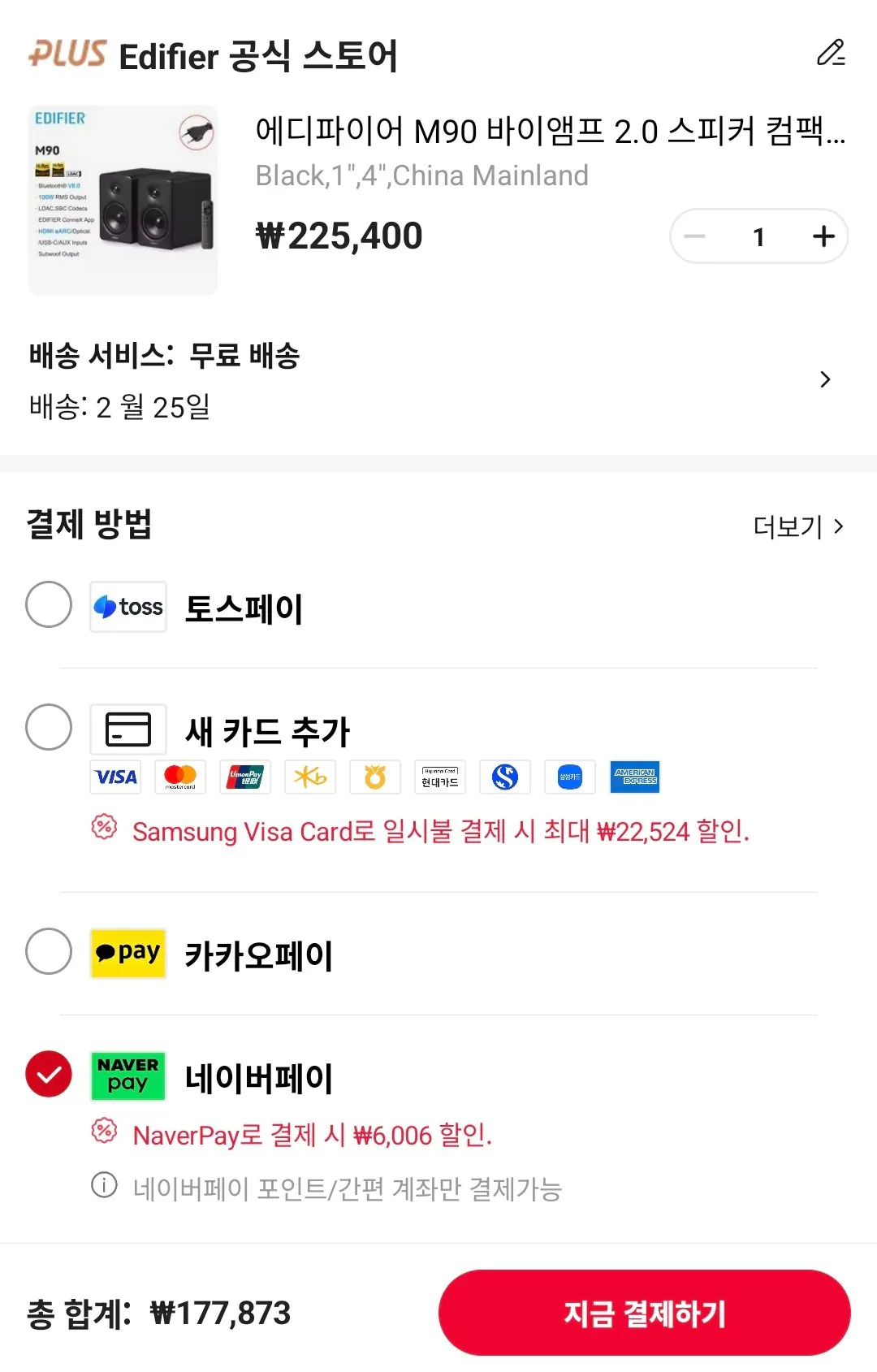877x1372 pixels.
Task: Select 네이버페이 radio button
Action: click(49, 1074)
